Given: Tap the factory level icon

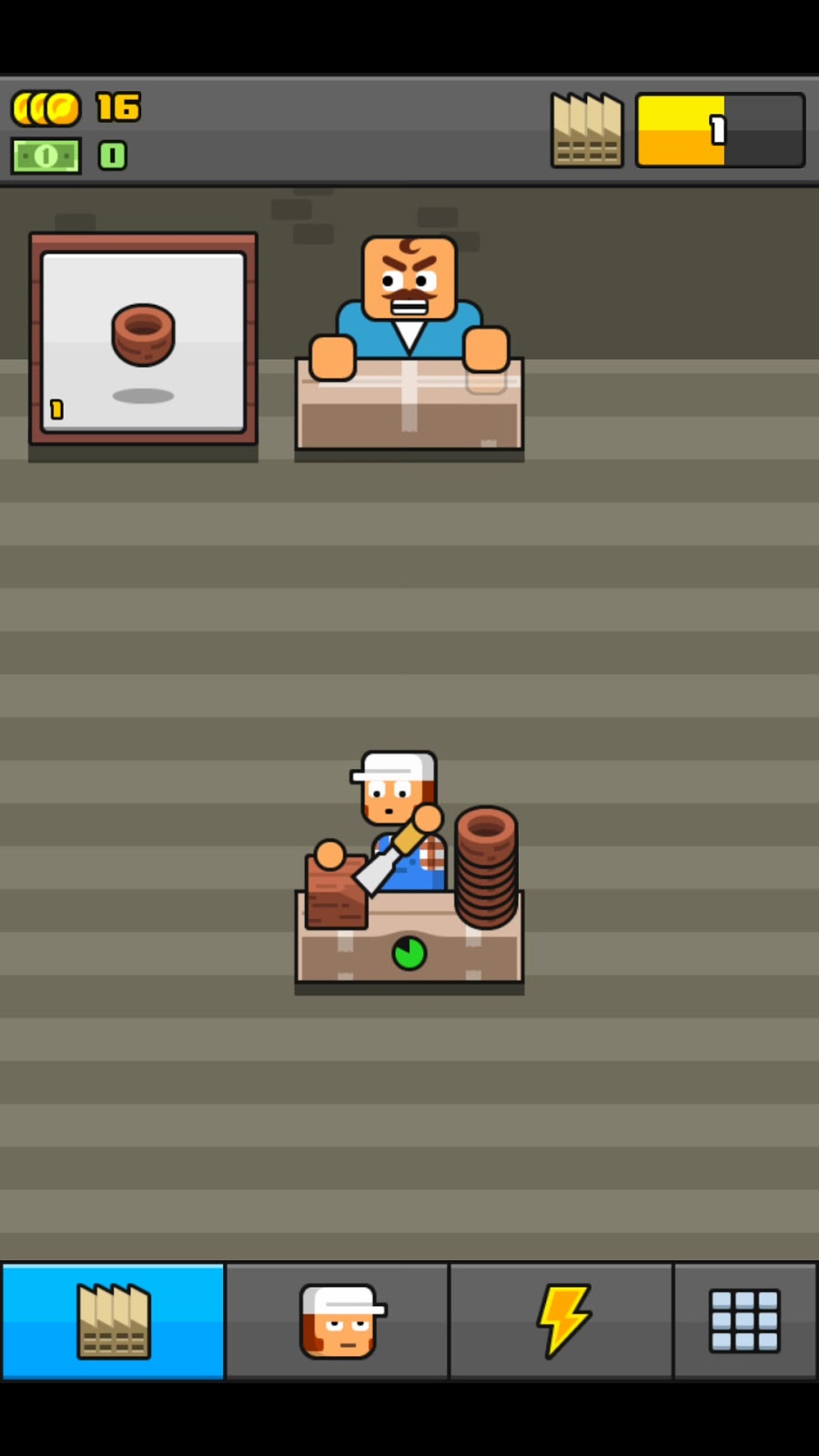Looking at the screenshot, I should pyautogui.click(x=587, y=130).
